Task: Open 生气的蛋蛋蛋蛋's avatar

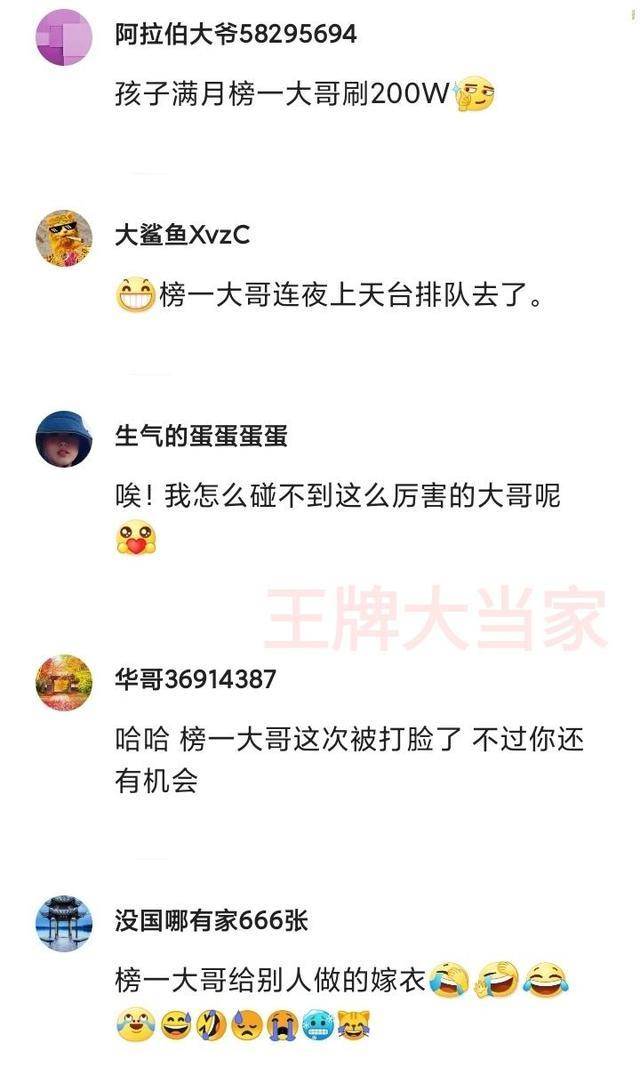Action: pos(64,439)
